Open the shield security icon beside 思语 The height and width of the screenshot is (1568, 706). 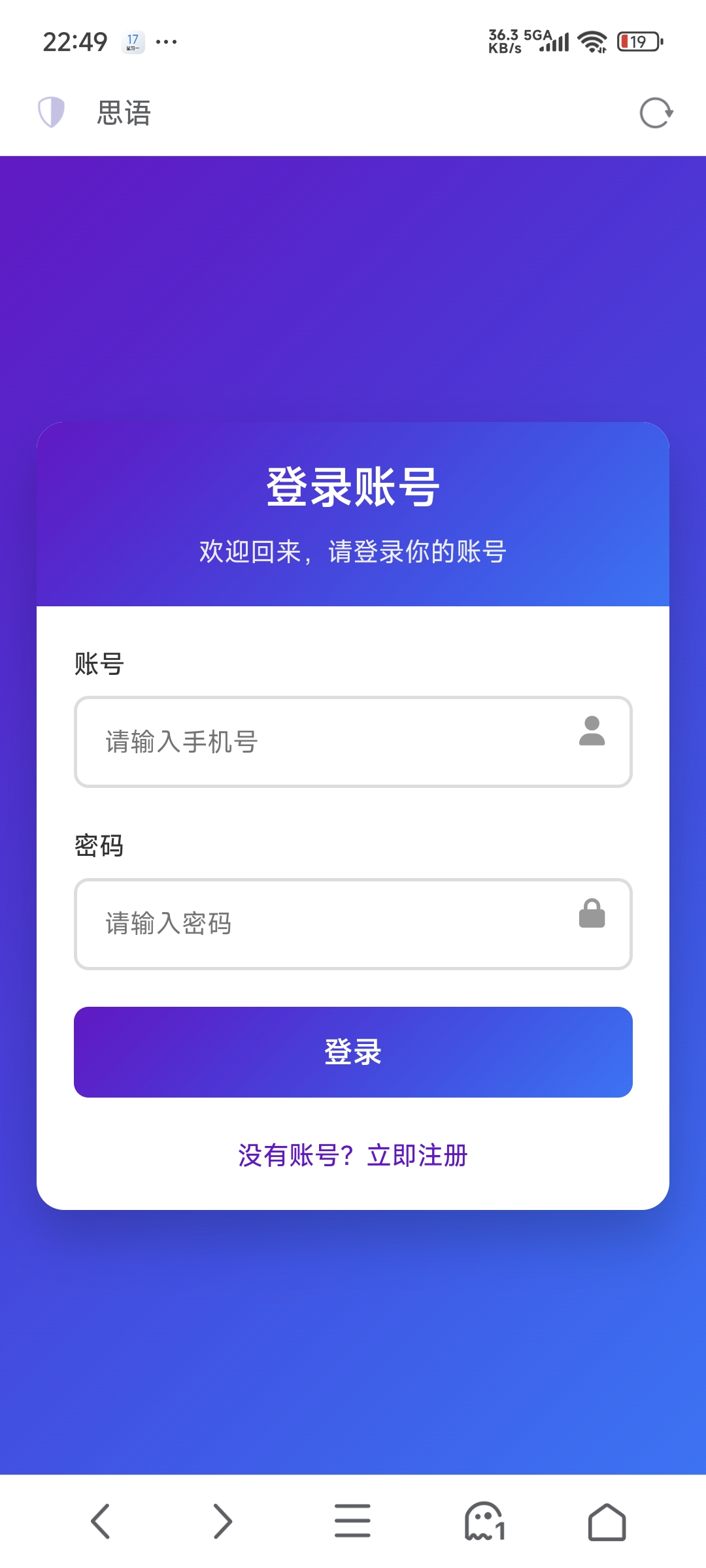coord(51,112)
